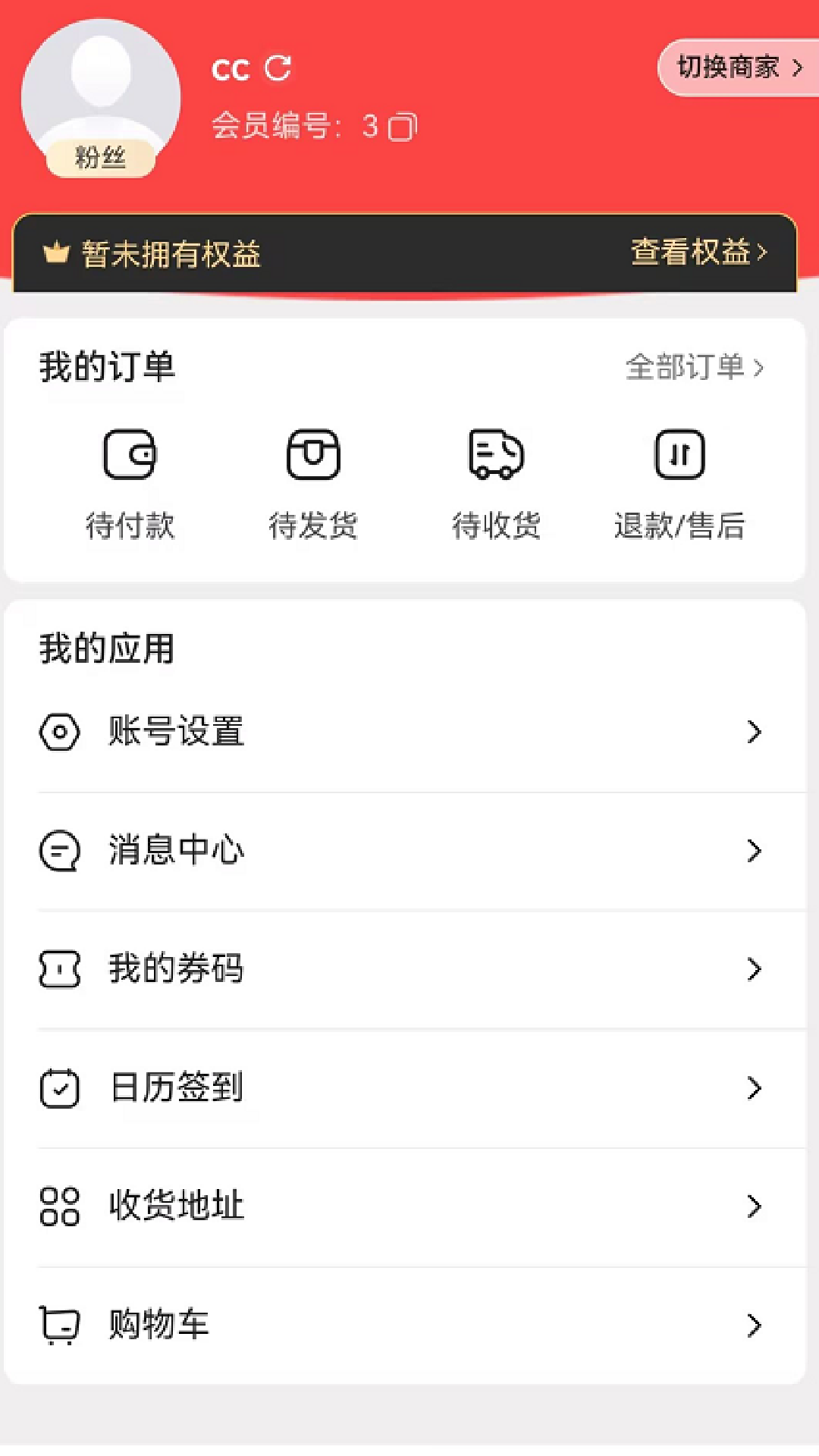Image resolution: width=819 pixels, height=1456 pixels.
Task: Expand 全部订单 to view all orders
Action: click(694, 369)
